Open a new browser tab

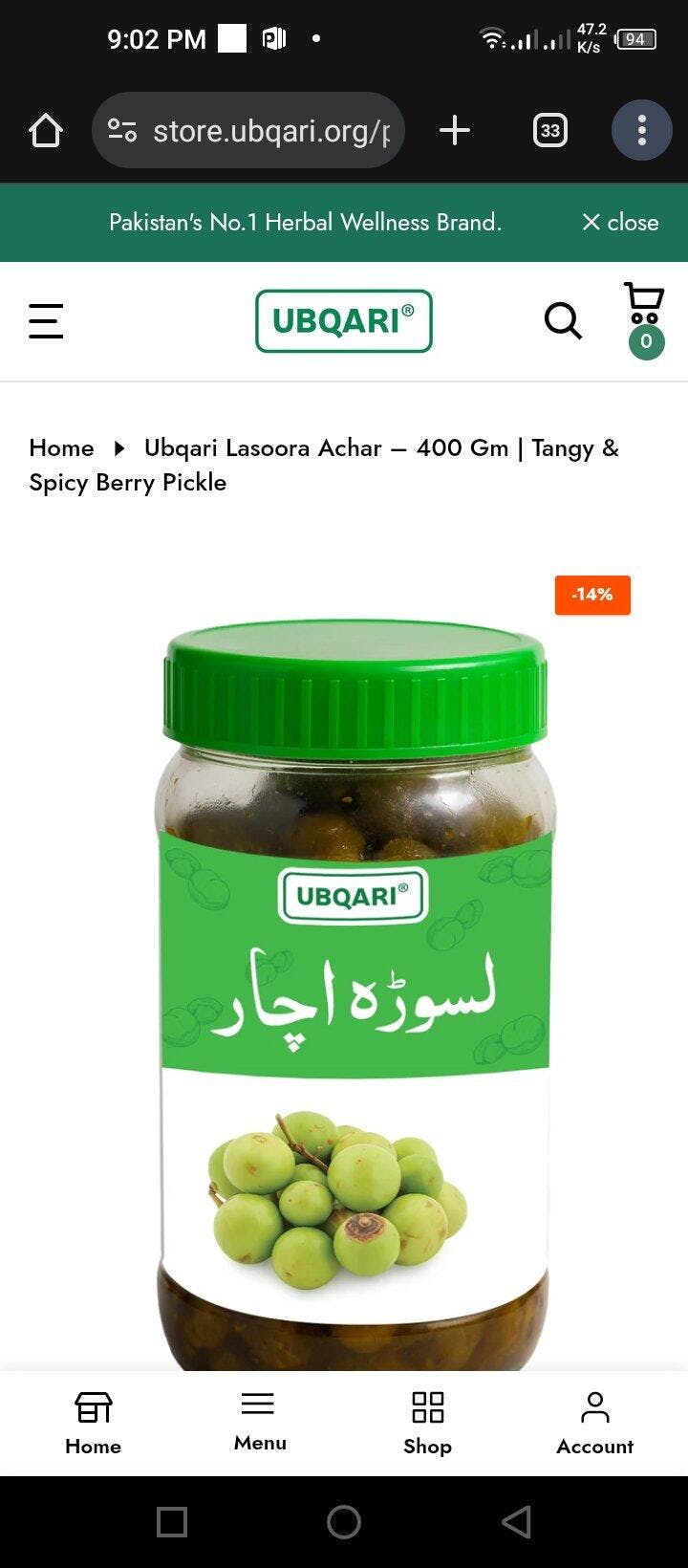[x=455, y=130]
